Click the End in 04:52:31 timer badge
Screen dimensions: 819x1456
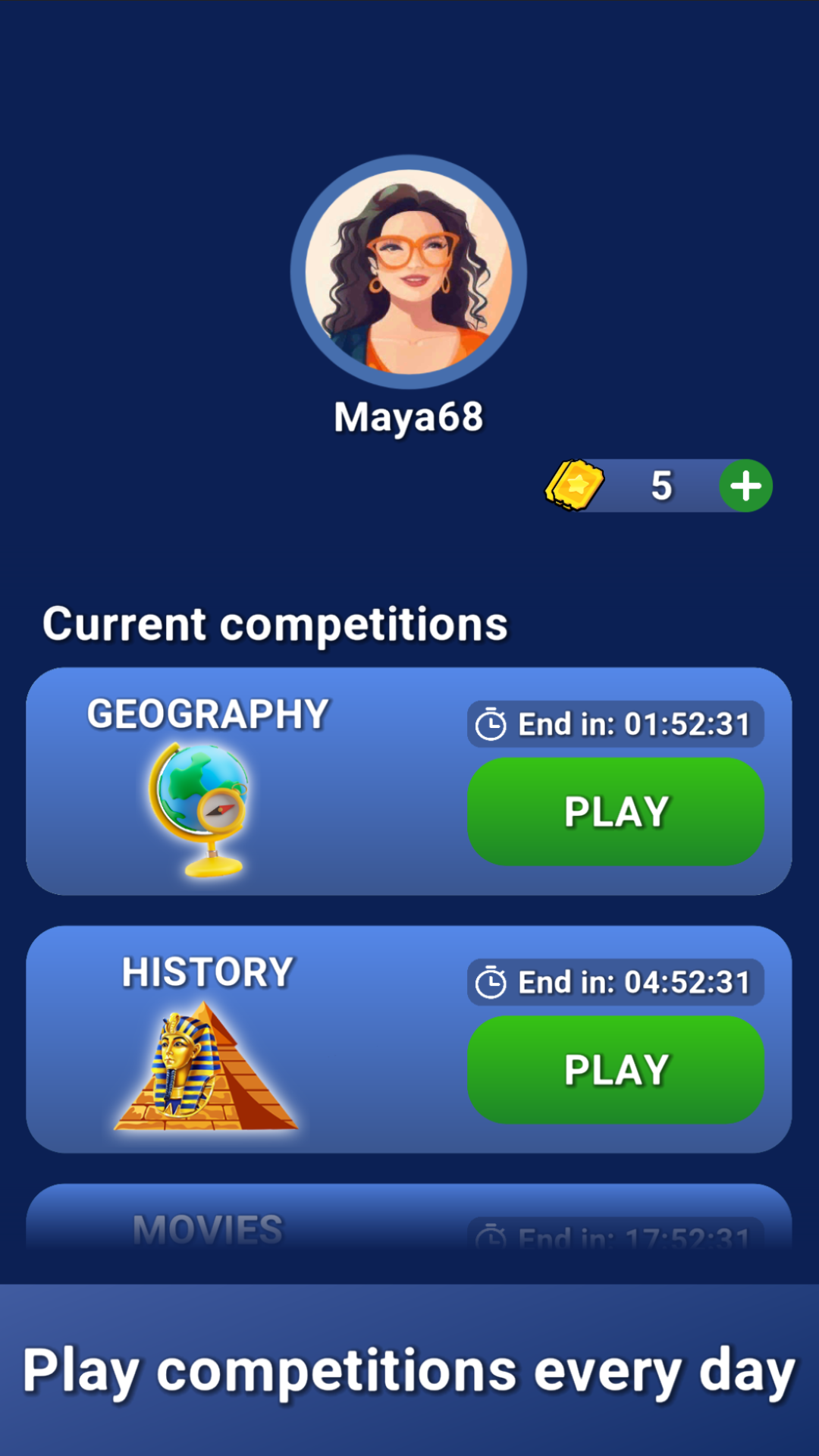[616, 981]
